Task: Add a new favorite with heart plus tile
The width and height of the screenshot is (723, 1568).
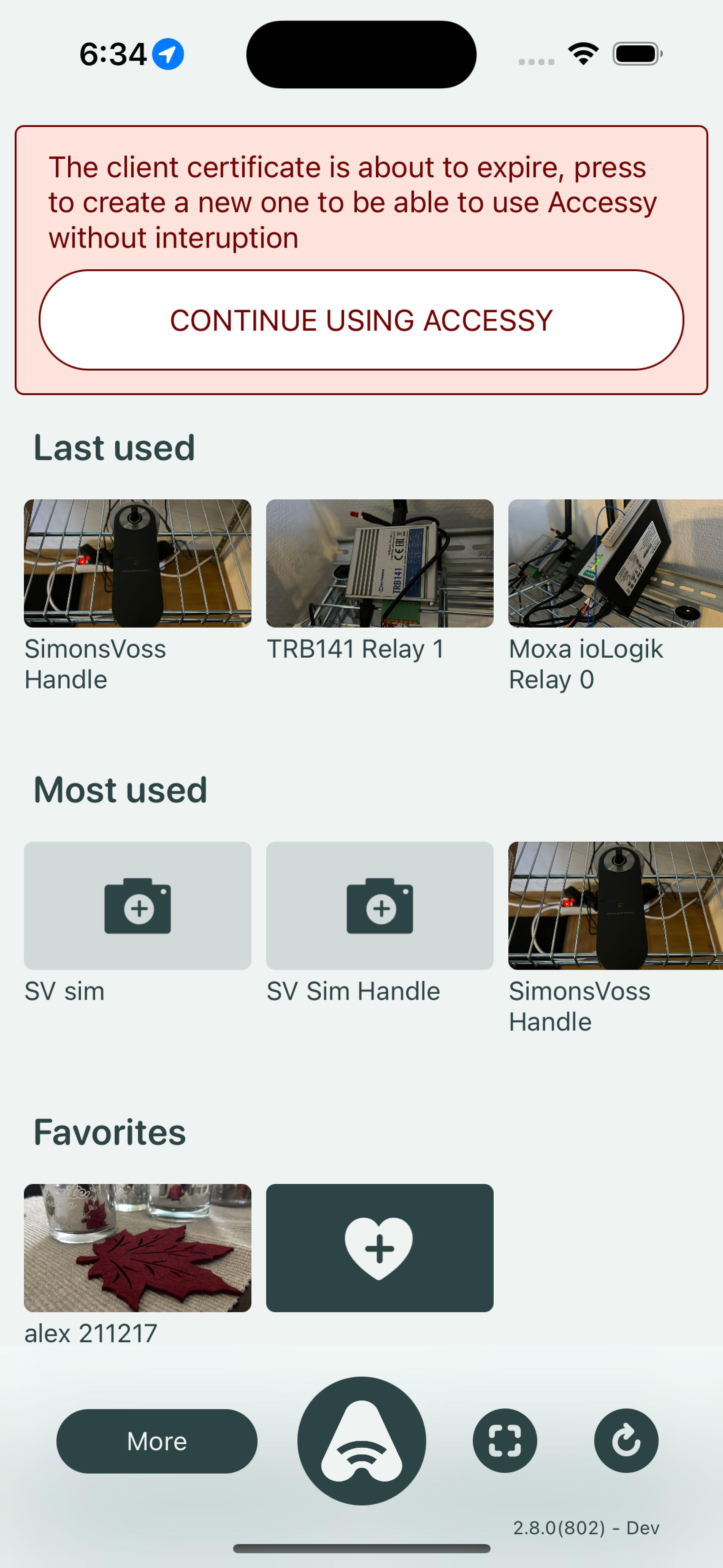Action: click(x=380, y=1248)
